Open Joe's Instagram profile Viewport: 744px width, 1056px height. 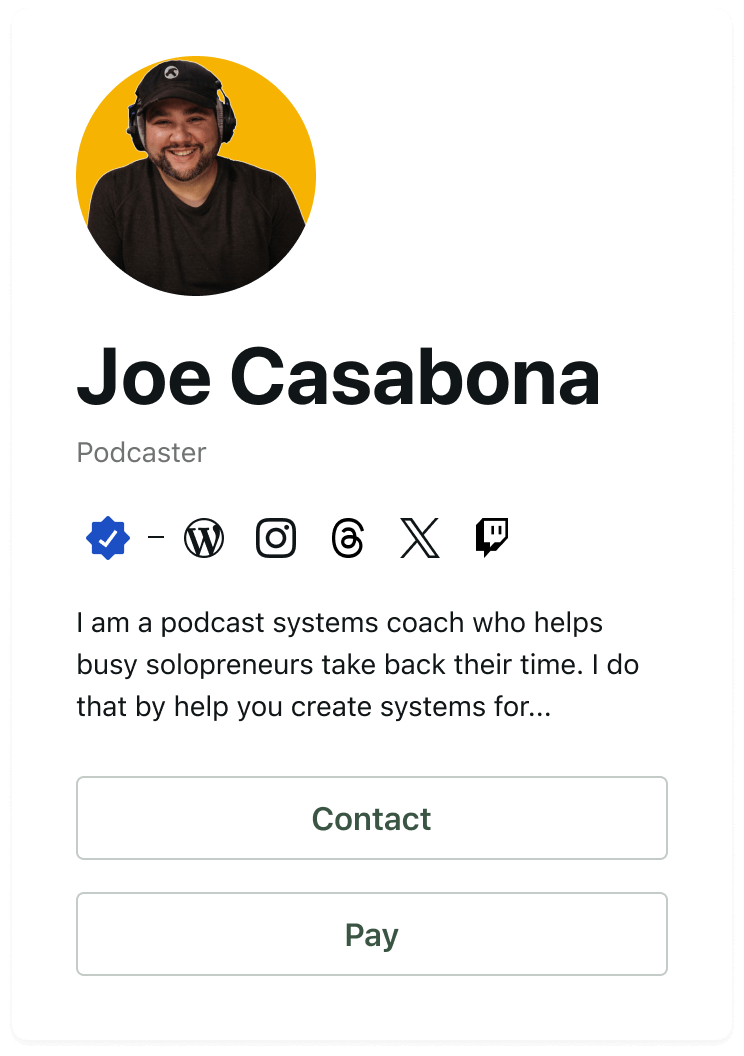pyautogui.click(x=276, y=539)
